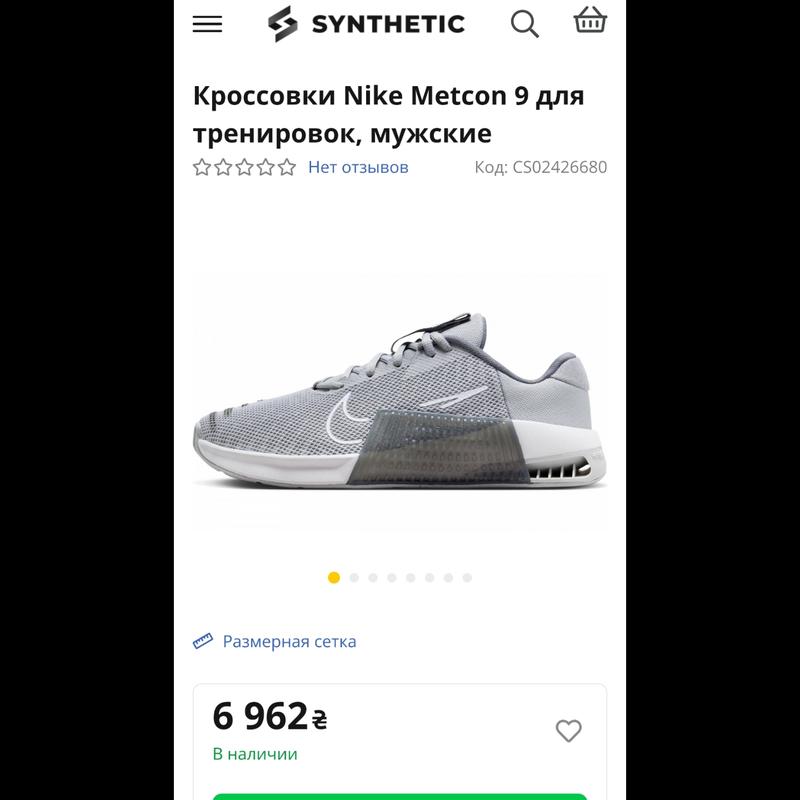The width and height of the screenshot is (800, 800).
Task: Open the search magnifier
Action: (x=525, y=24)
